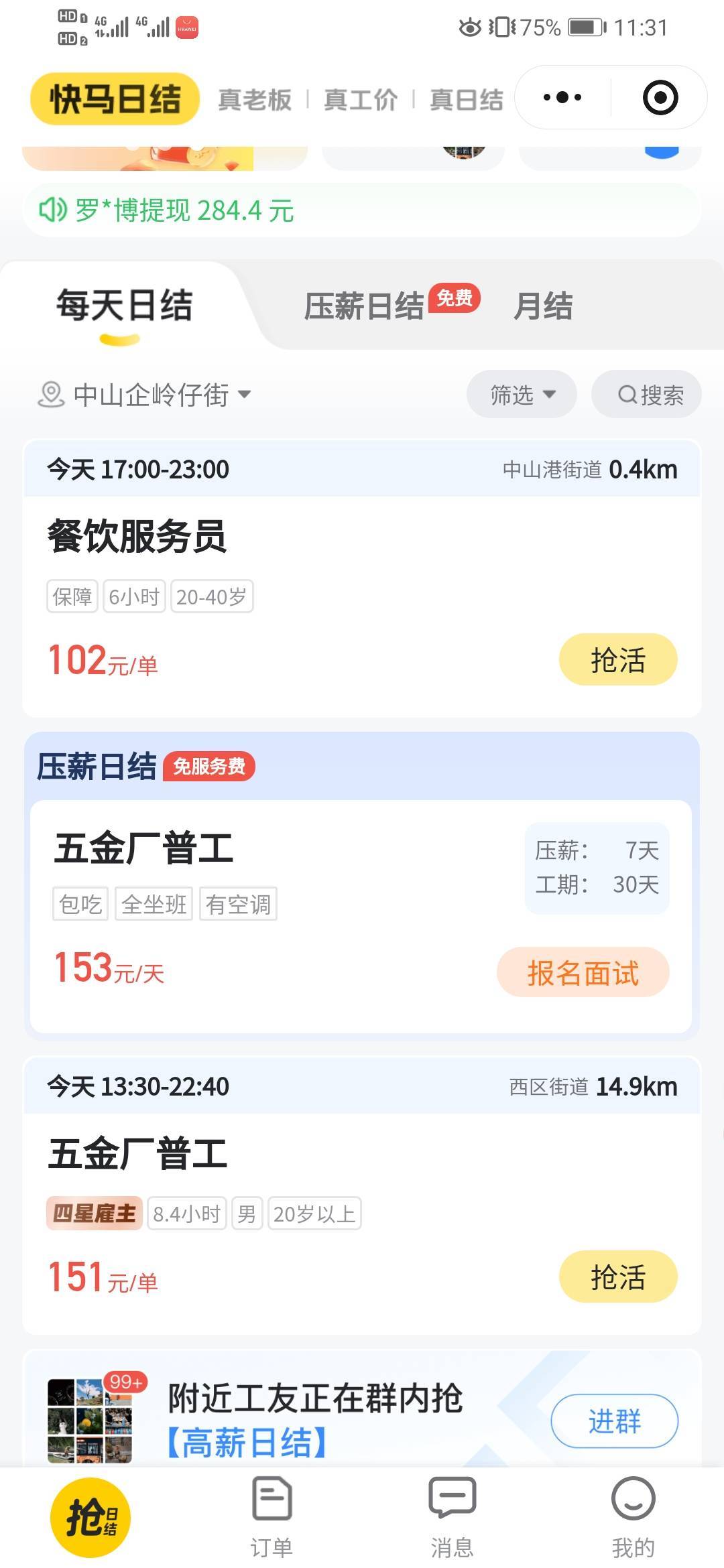
Task: Select the 每天日结 tab
Action: point(125,306)
